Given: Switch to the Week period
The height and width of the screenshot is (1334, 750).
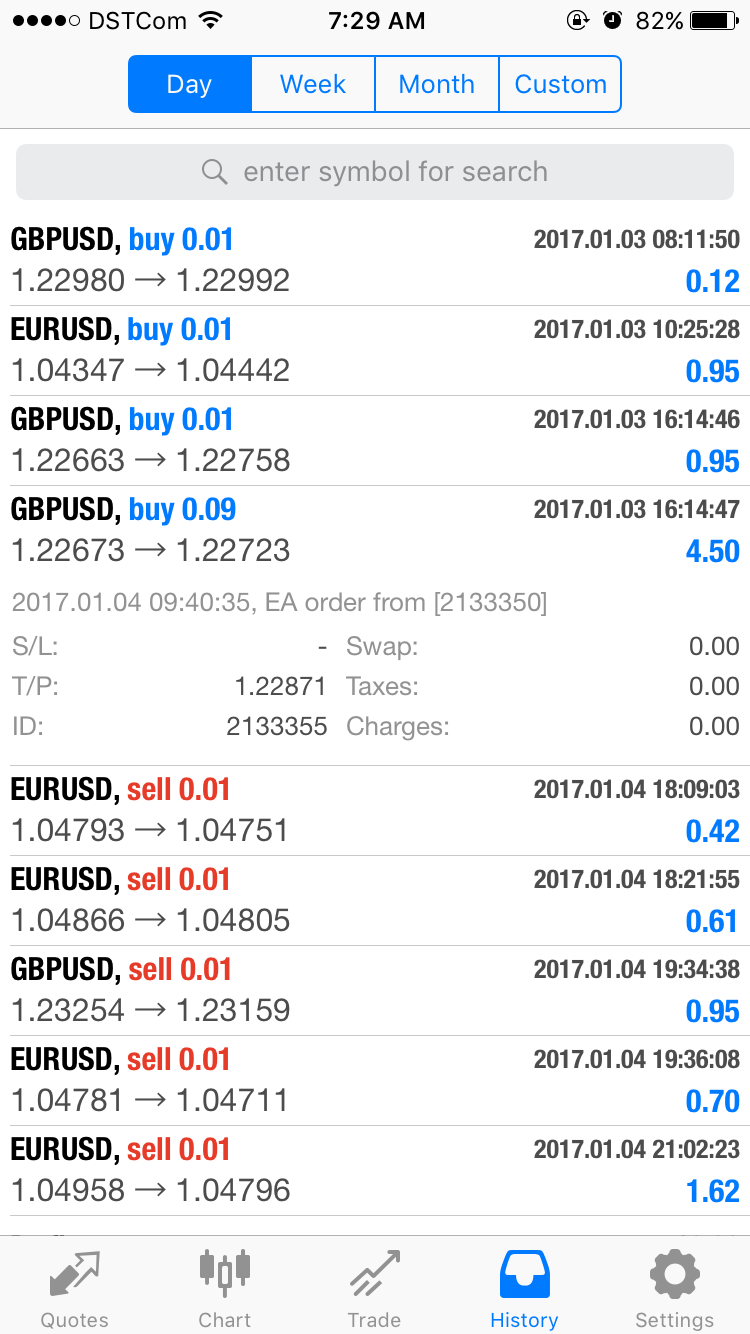Looking at the screenshot, I should (313, 84).
